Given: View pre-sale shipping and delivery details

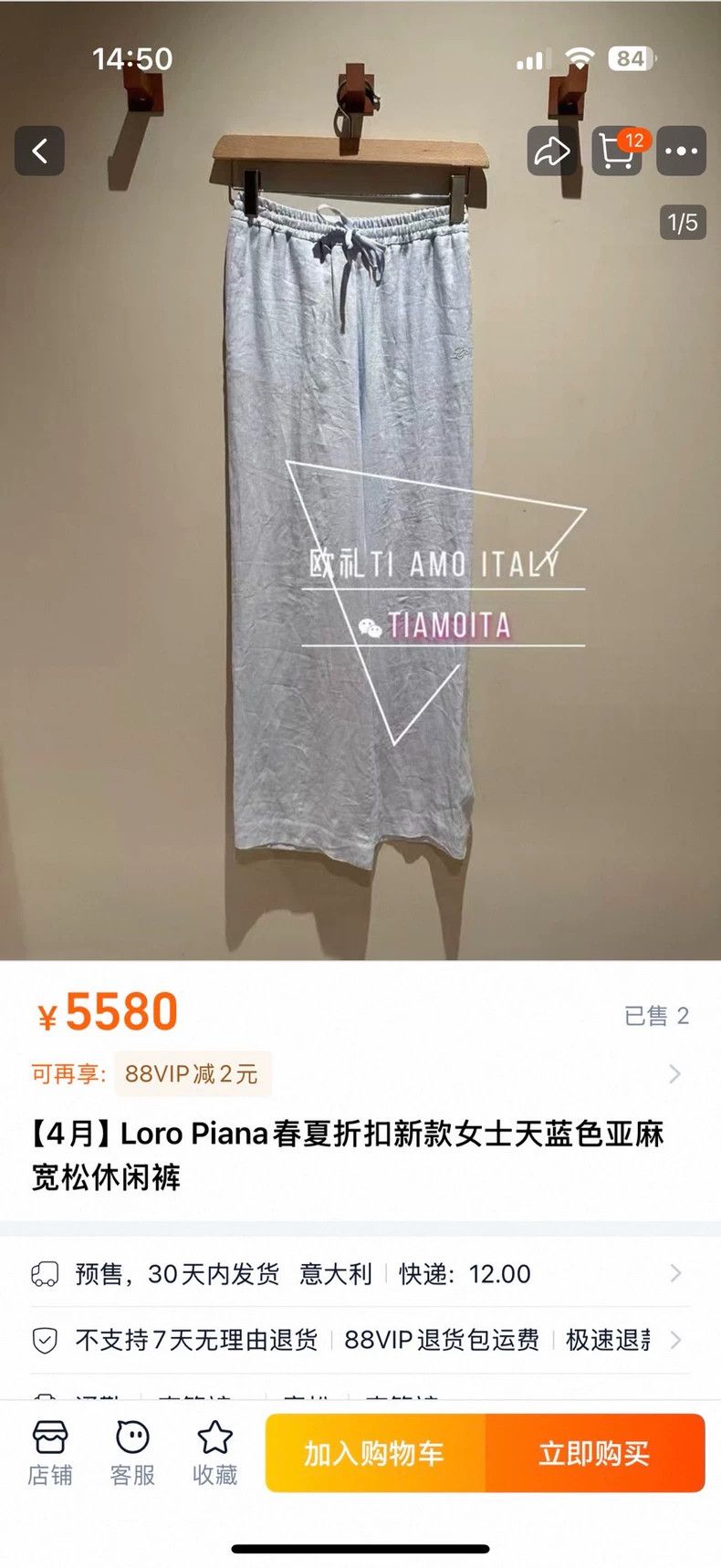Looking at the screenshot, I should coord(360,1273).
